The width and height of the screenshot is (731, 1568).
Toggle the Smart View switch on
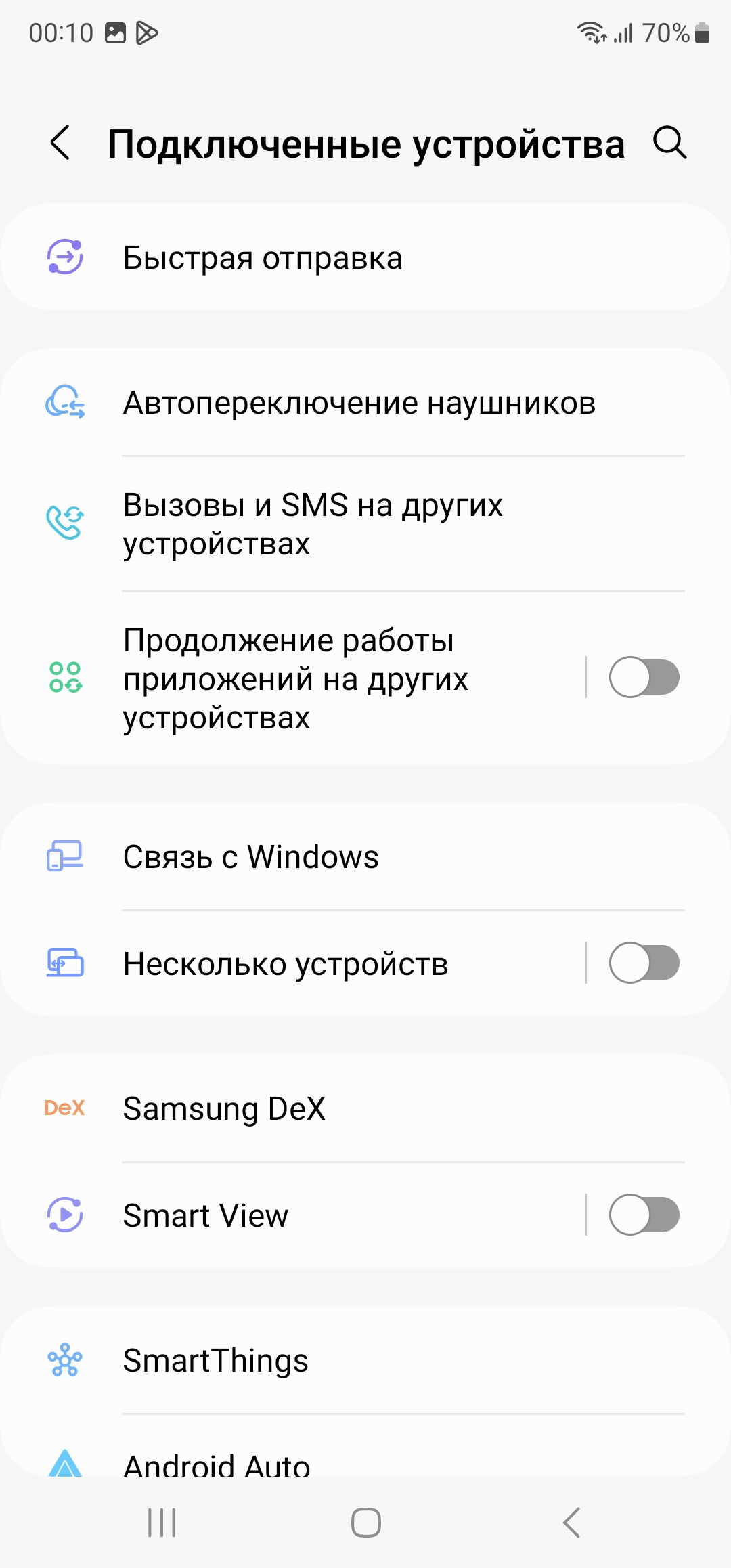click(x=644, y=1215)
